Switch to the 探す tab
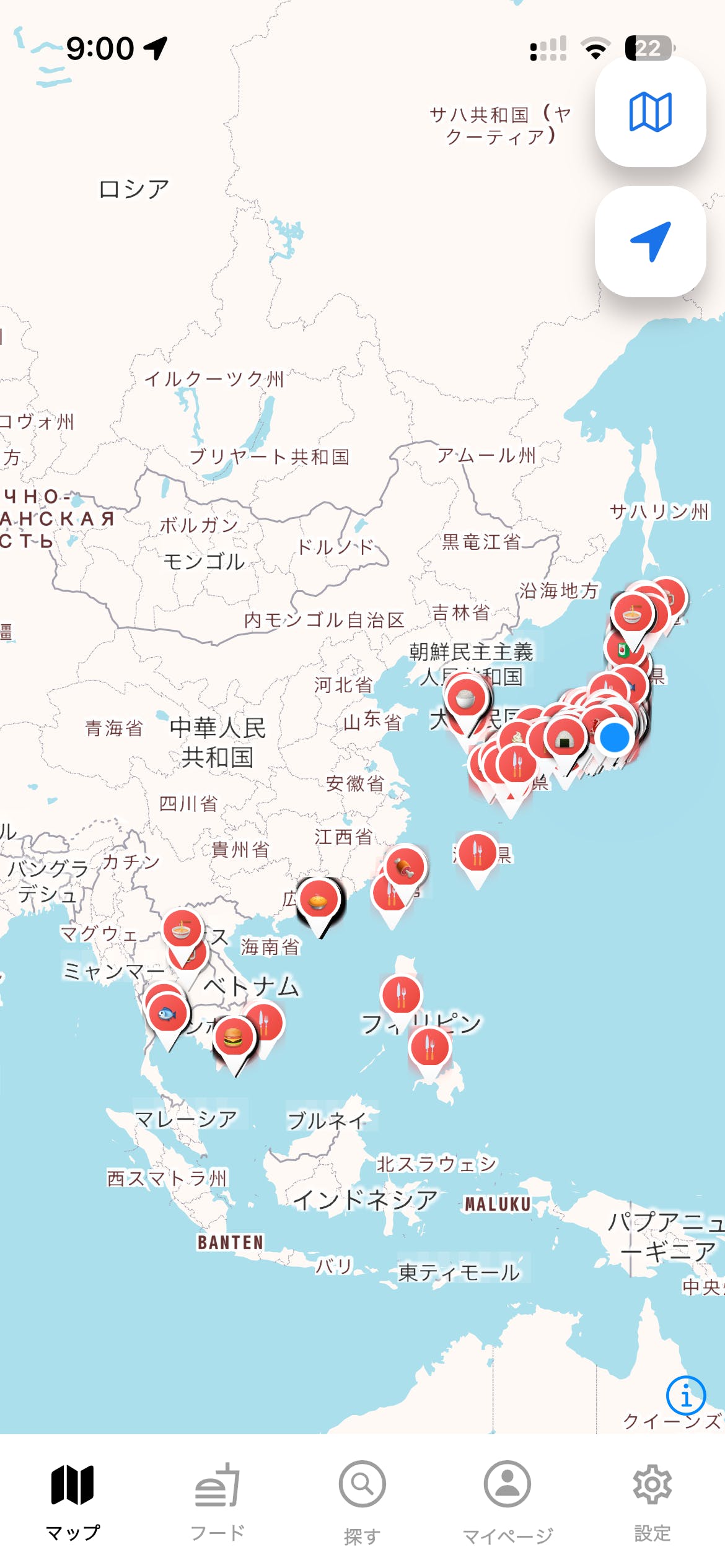Viewport: 725px width, 1568px height. 362,1500
